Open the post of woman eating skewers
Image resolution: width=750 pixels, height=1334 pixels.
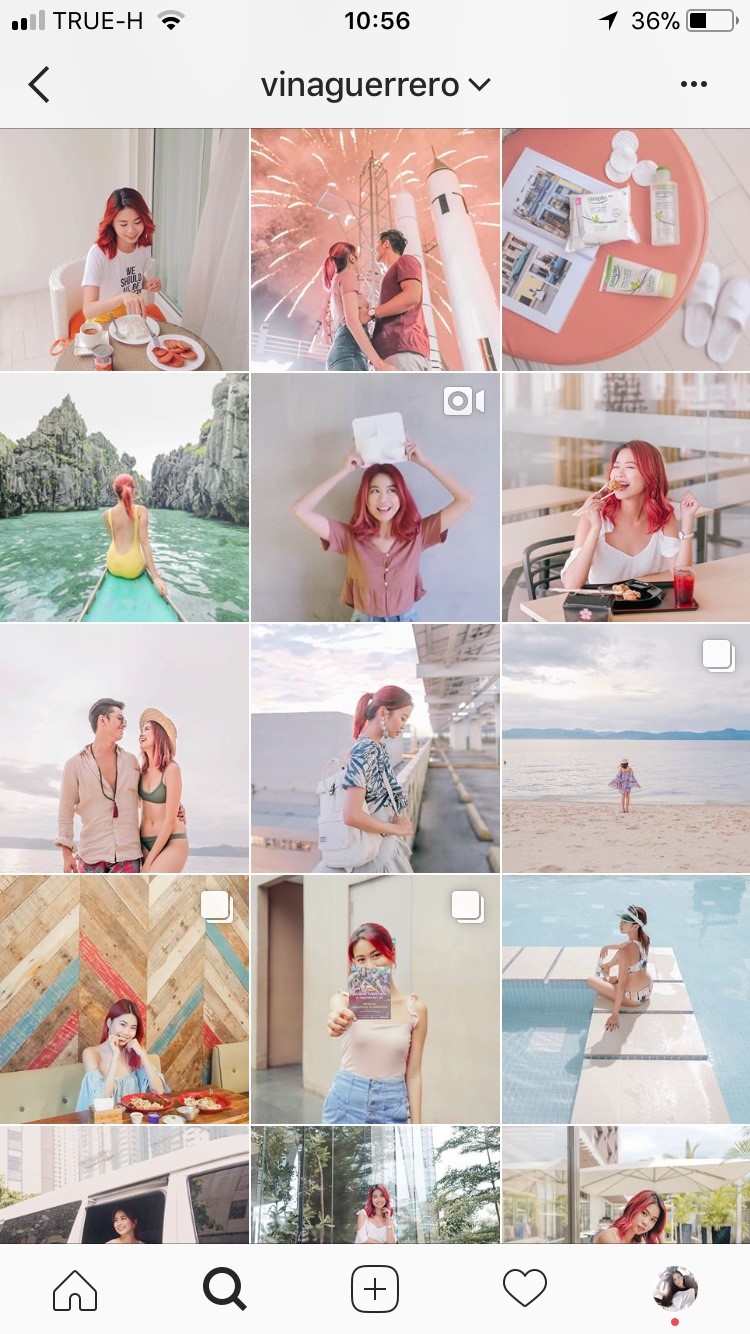pos(626,498)
